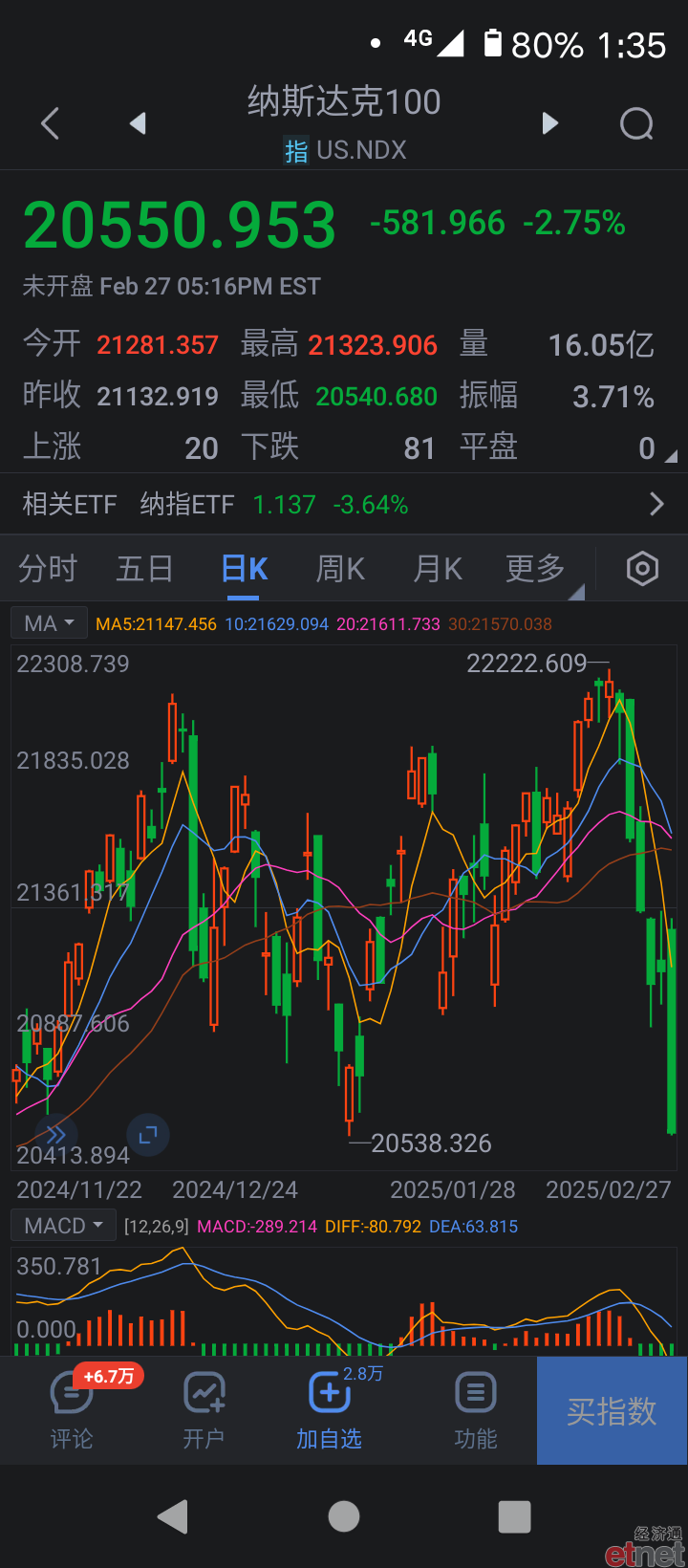Switch to the 周K chart tab
The image size is (688, 1568).
[340, 569]
